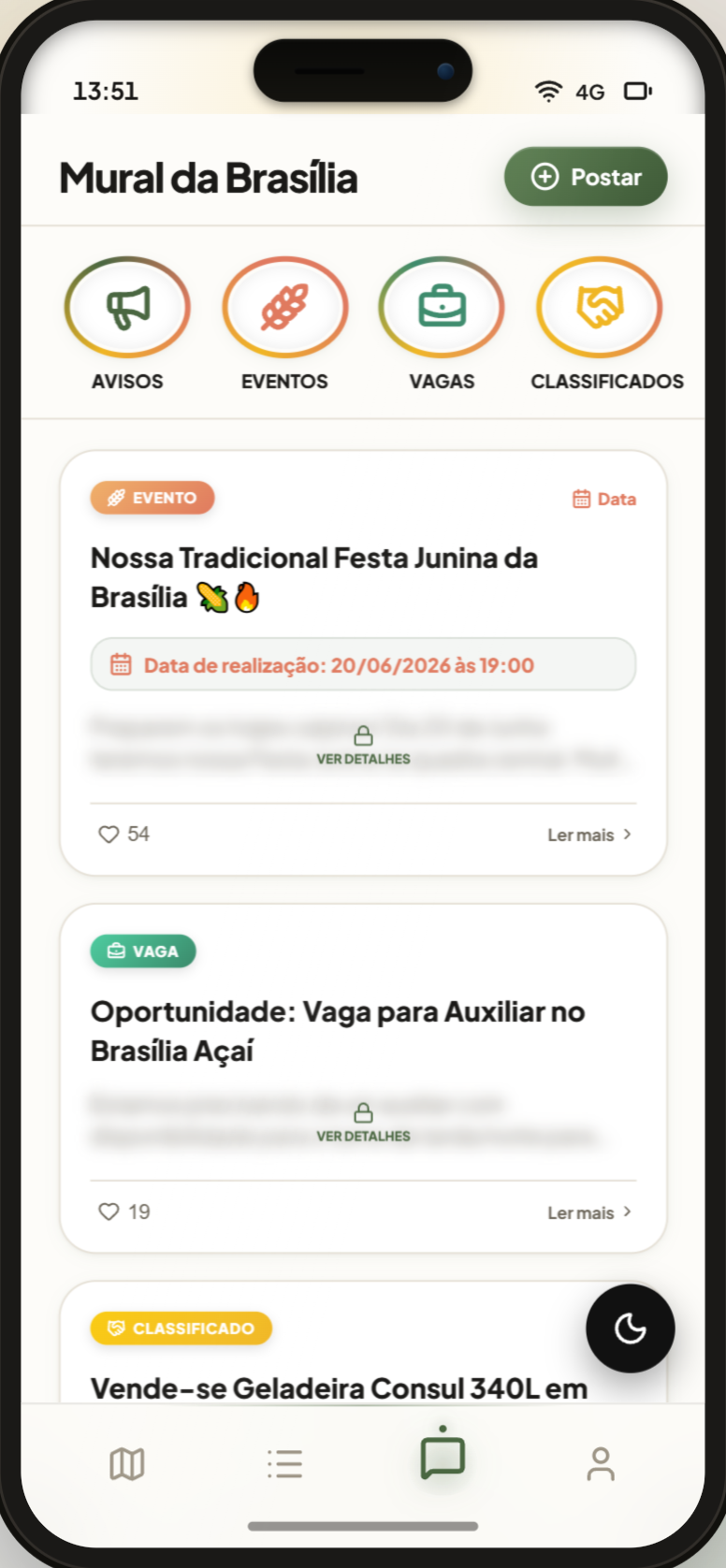
Task: Go to the profile tab
Action: click(601, 1463)
